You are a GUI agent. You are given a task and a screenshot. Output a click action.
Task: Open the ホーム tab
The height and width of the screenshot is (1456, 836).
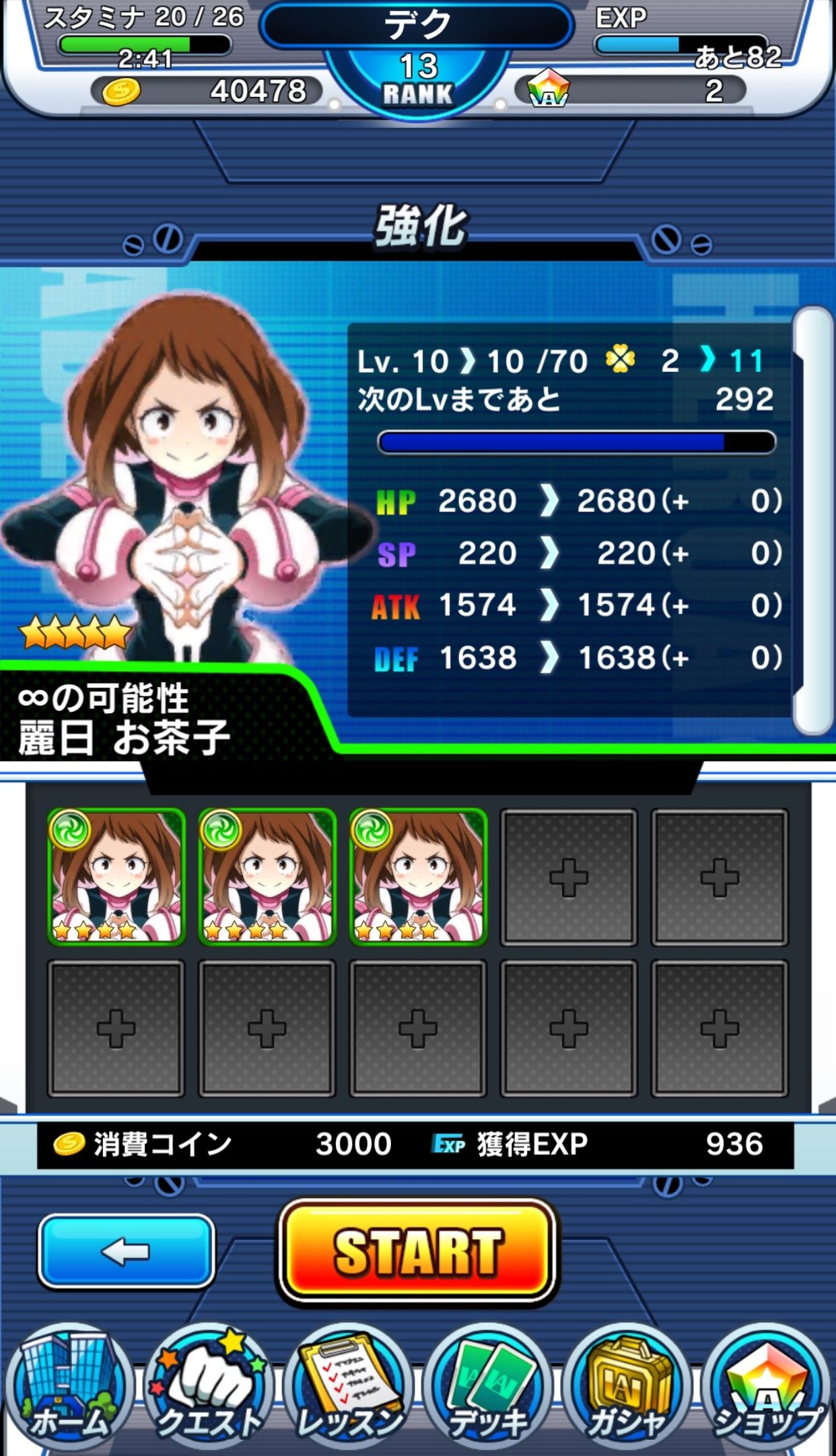69,1386
